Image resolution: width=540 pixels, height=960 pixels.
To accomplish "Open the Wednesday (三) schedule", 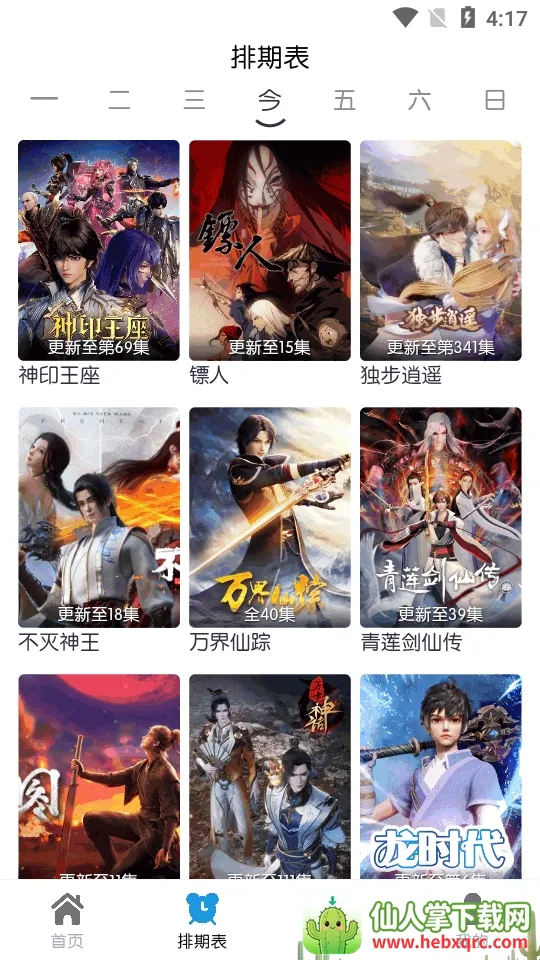I will tap(195, 99).
